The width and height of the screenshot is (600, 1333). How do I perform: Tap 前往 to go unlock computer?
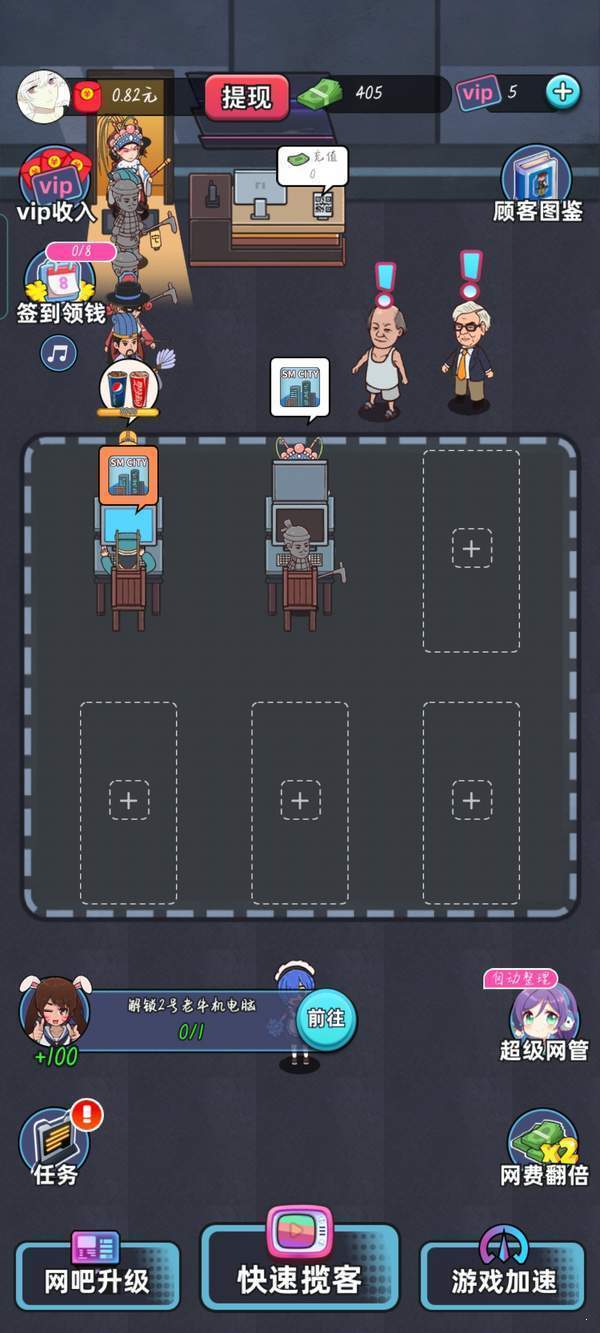click(326, 1019)
